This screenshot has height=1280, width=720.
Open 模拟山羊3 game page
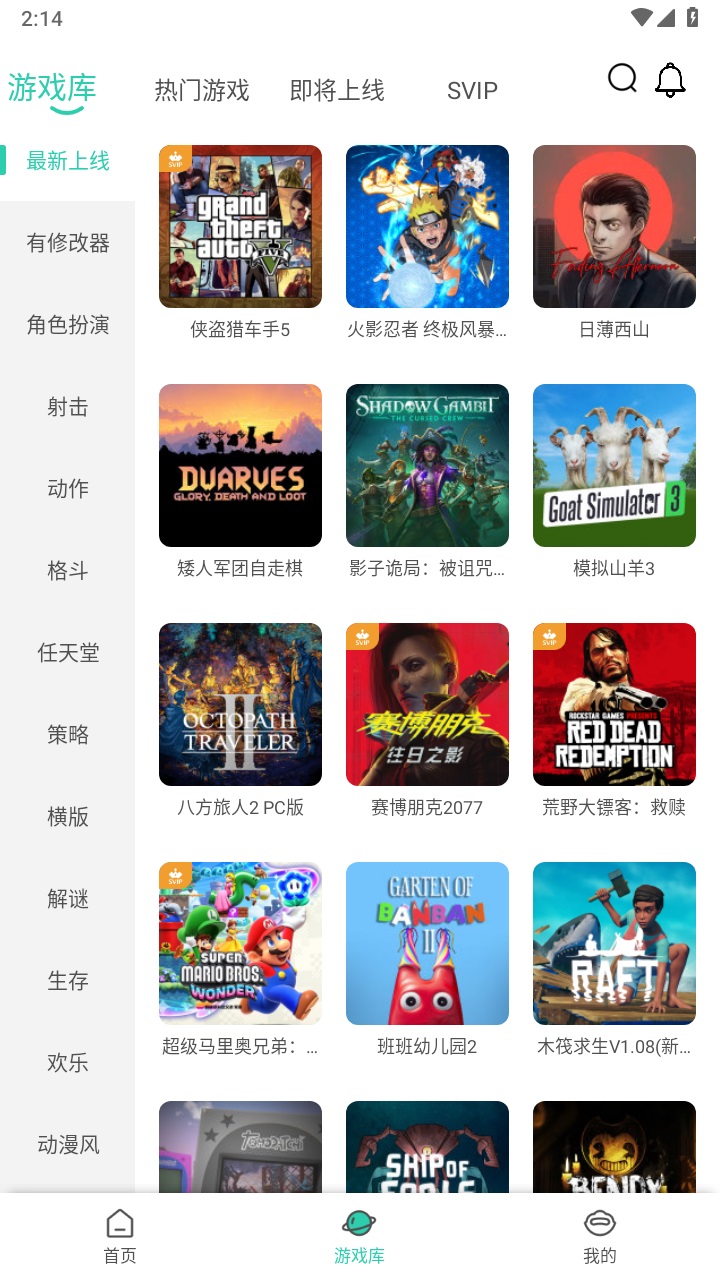coord(614,465)
